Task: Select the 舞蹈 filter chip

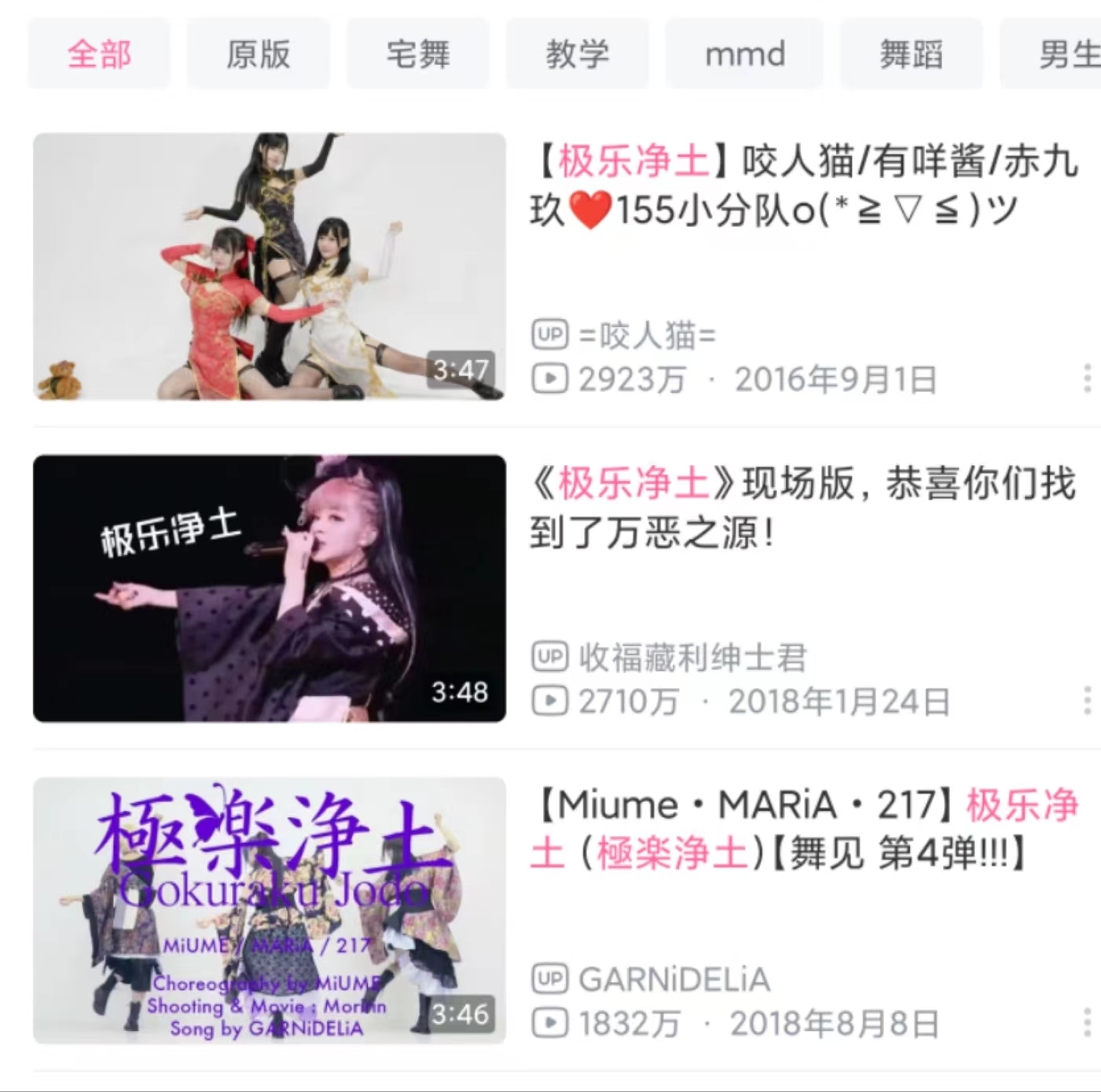Action: (x=911, y=55)
